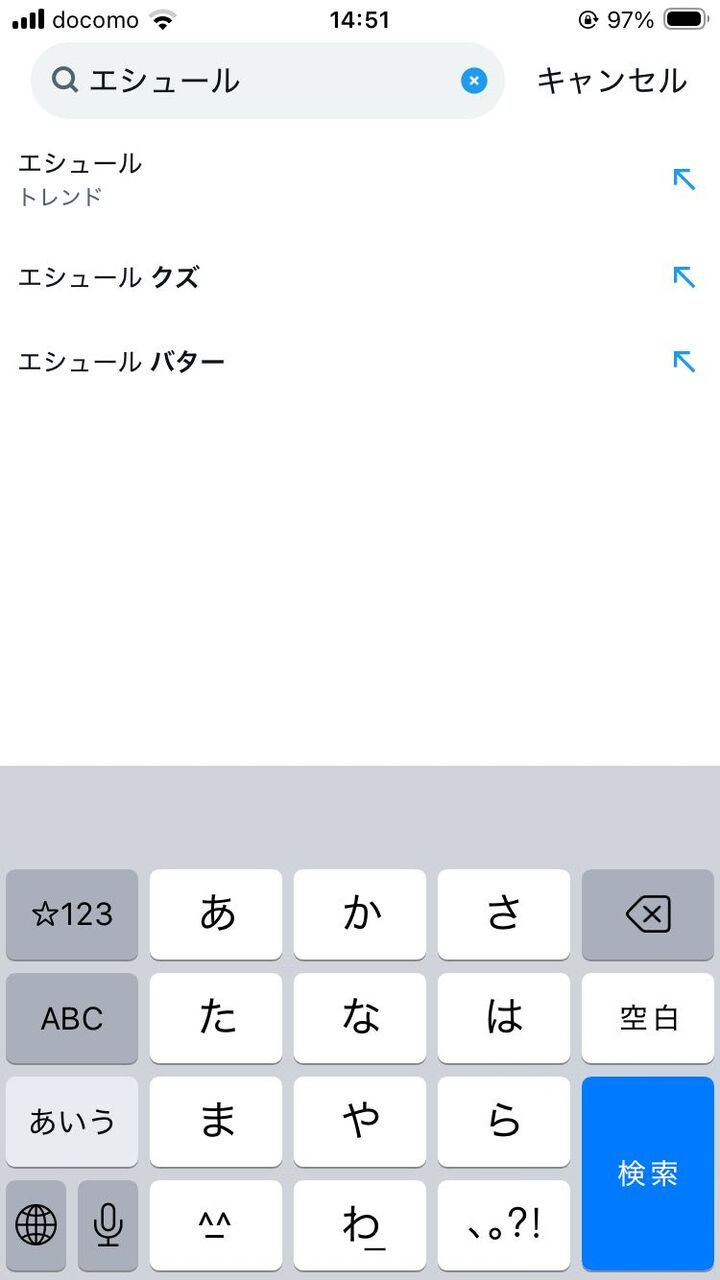
Task: Tap the arrow next to エシュール トレンド suggestion
Action: (x=683, y=178)
